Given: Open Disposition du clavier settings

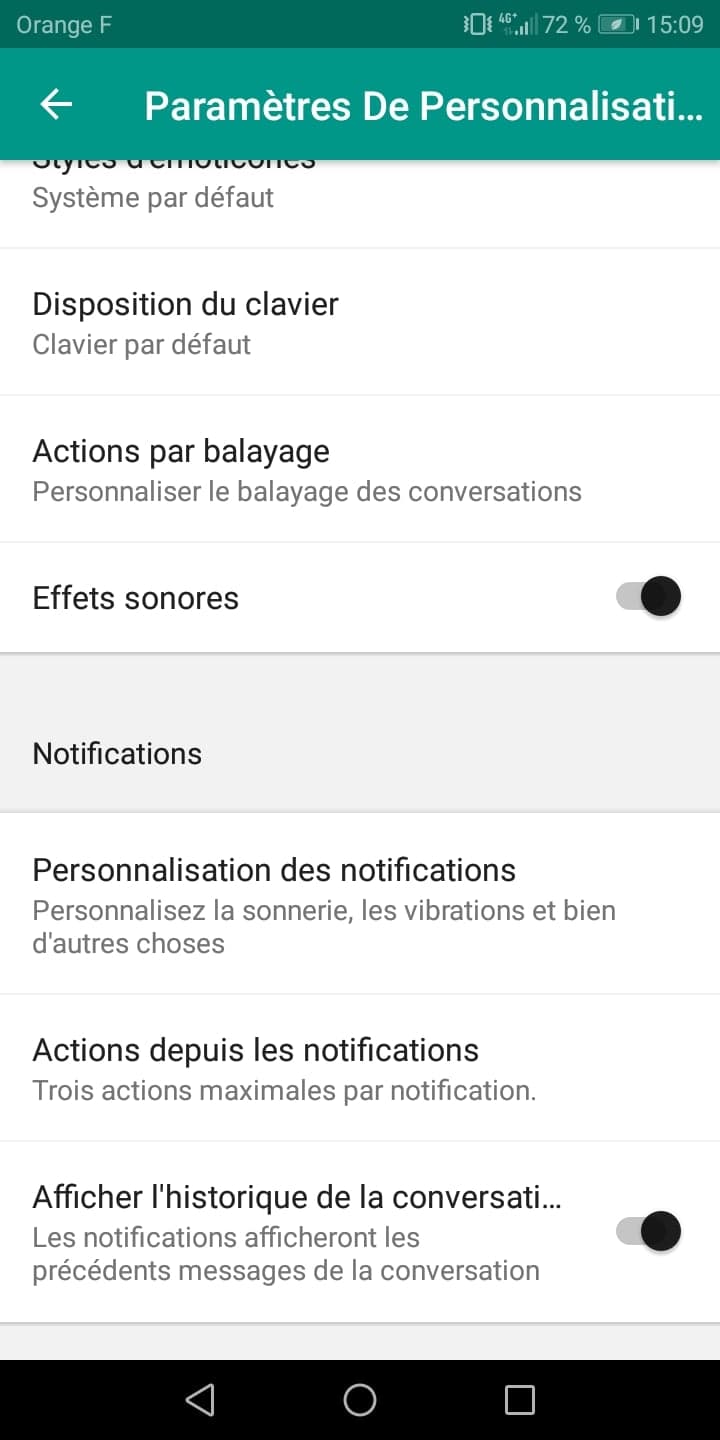Looking at the screenshot, I should click(360, 322).
